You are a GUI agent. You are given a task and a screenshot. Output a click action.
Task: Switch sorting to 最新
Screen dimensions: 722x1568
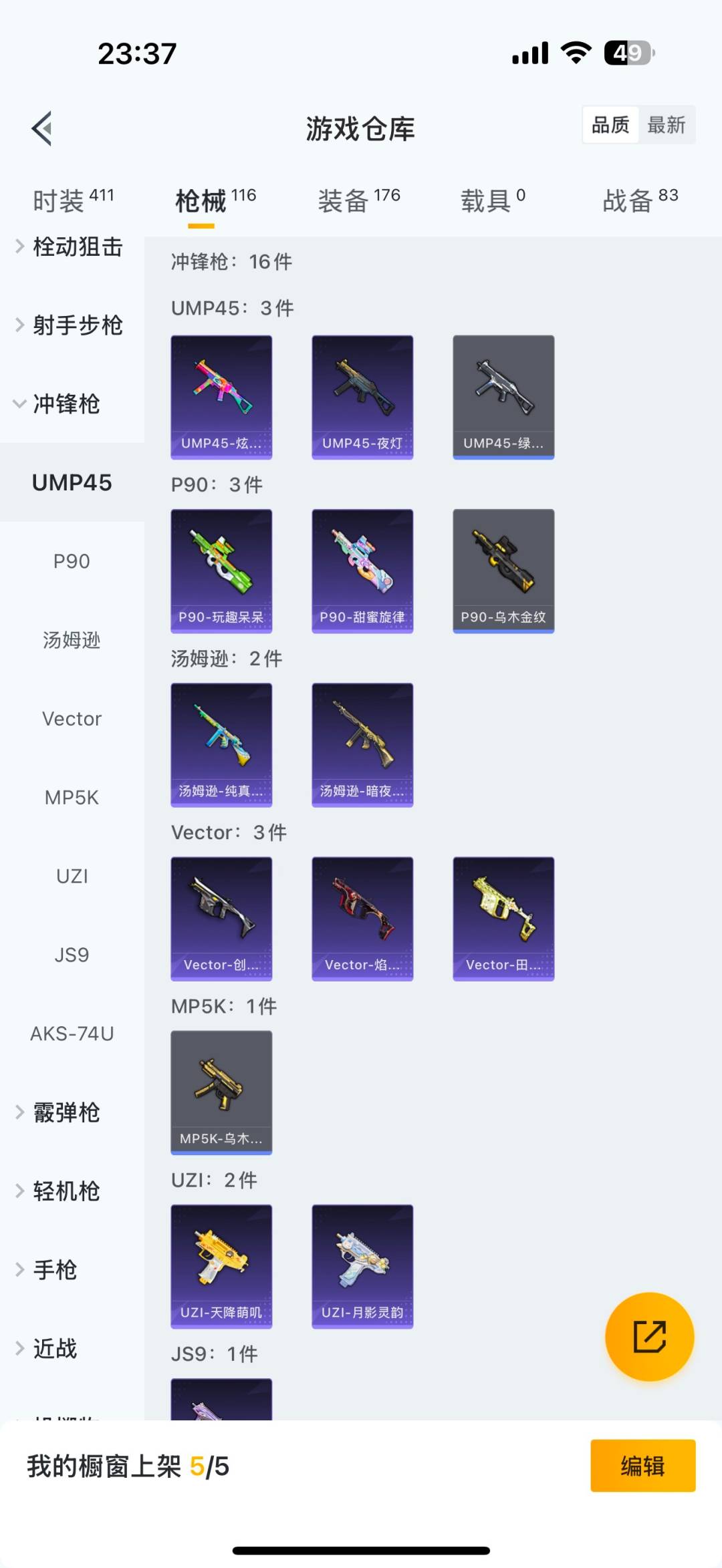(x=668, y=124)
